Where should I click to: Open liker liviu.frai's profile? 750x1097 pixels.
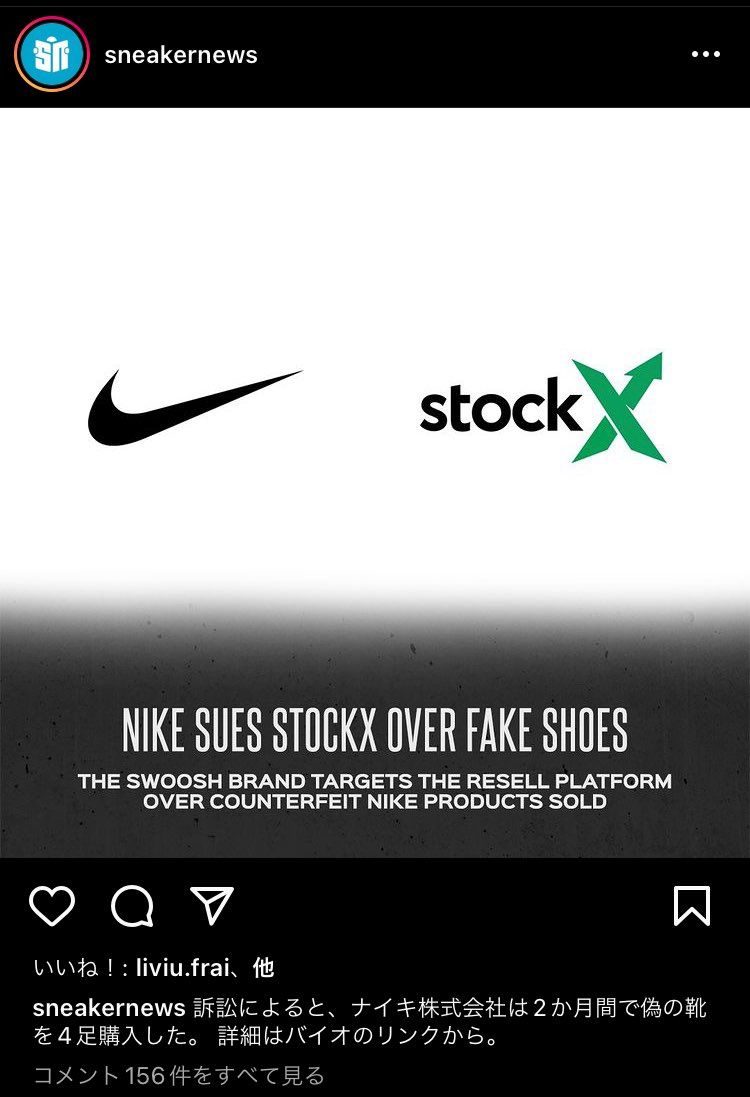pyautogui.click(x=179, y=967)
